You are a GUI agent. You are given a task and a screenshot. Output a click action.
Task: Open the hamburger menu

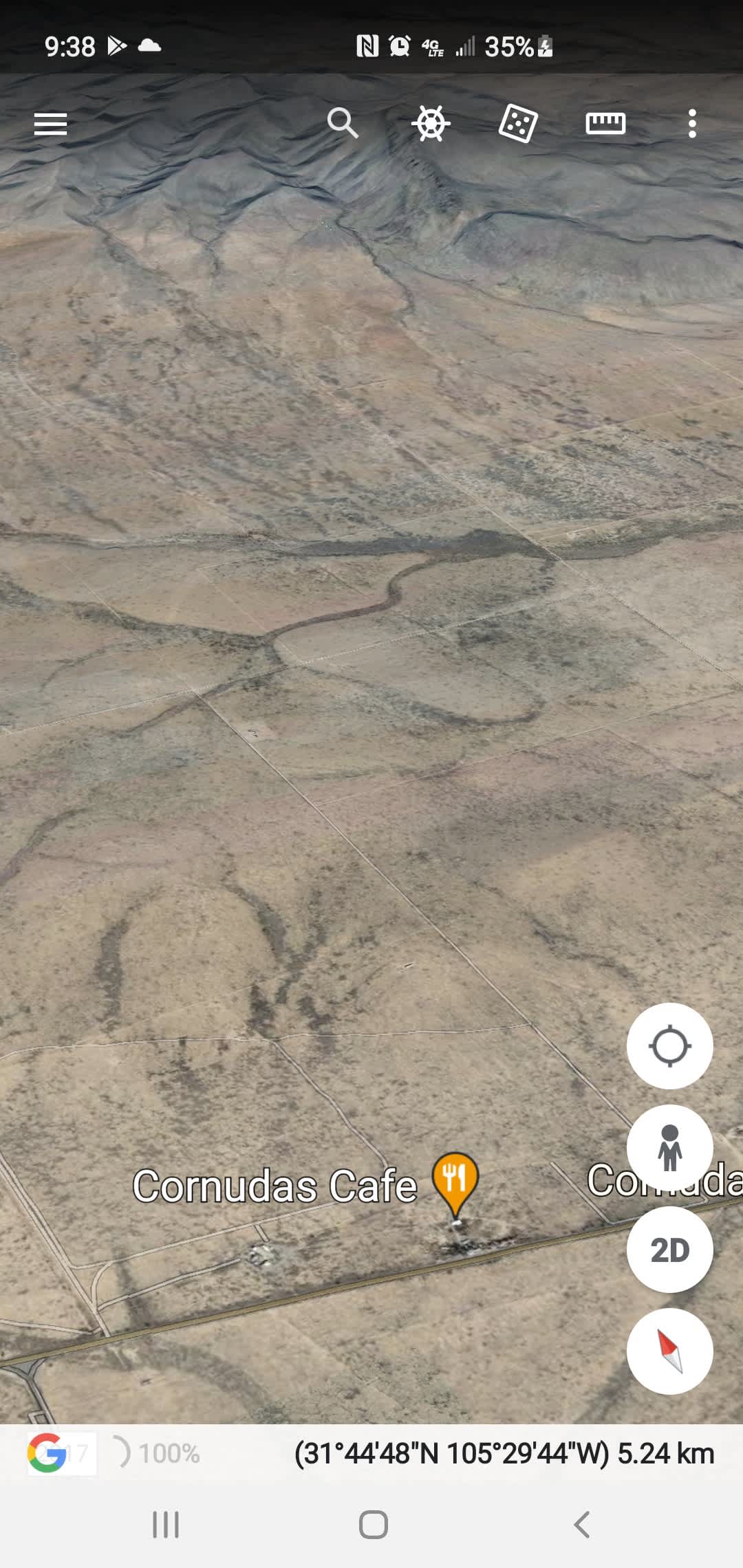click(x=50, y=124)
